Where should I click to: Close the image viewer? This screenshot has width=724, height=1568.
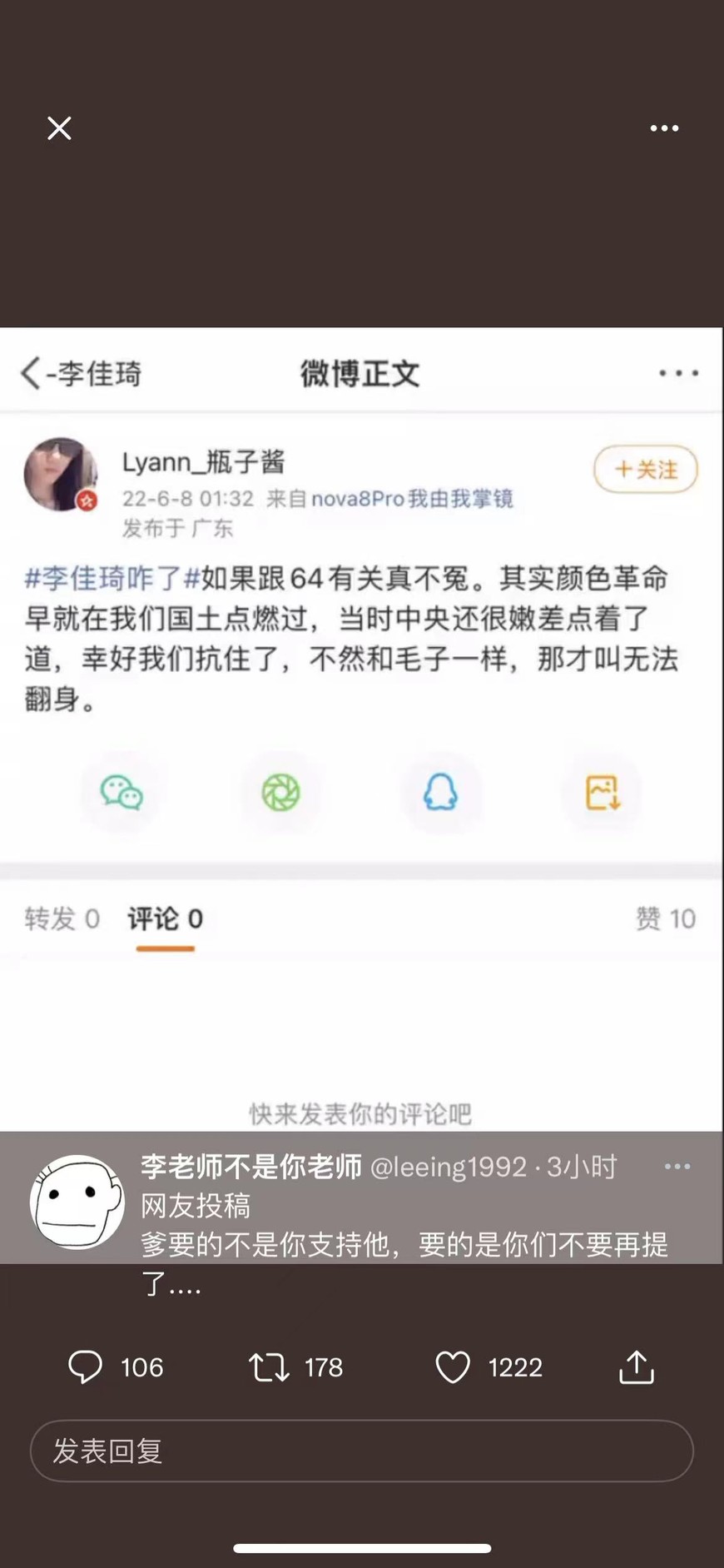(59, 128)
